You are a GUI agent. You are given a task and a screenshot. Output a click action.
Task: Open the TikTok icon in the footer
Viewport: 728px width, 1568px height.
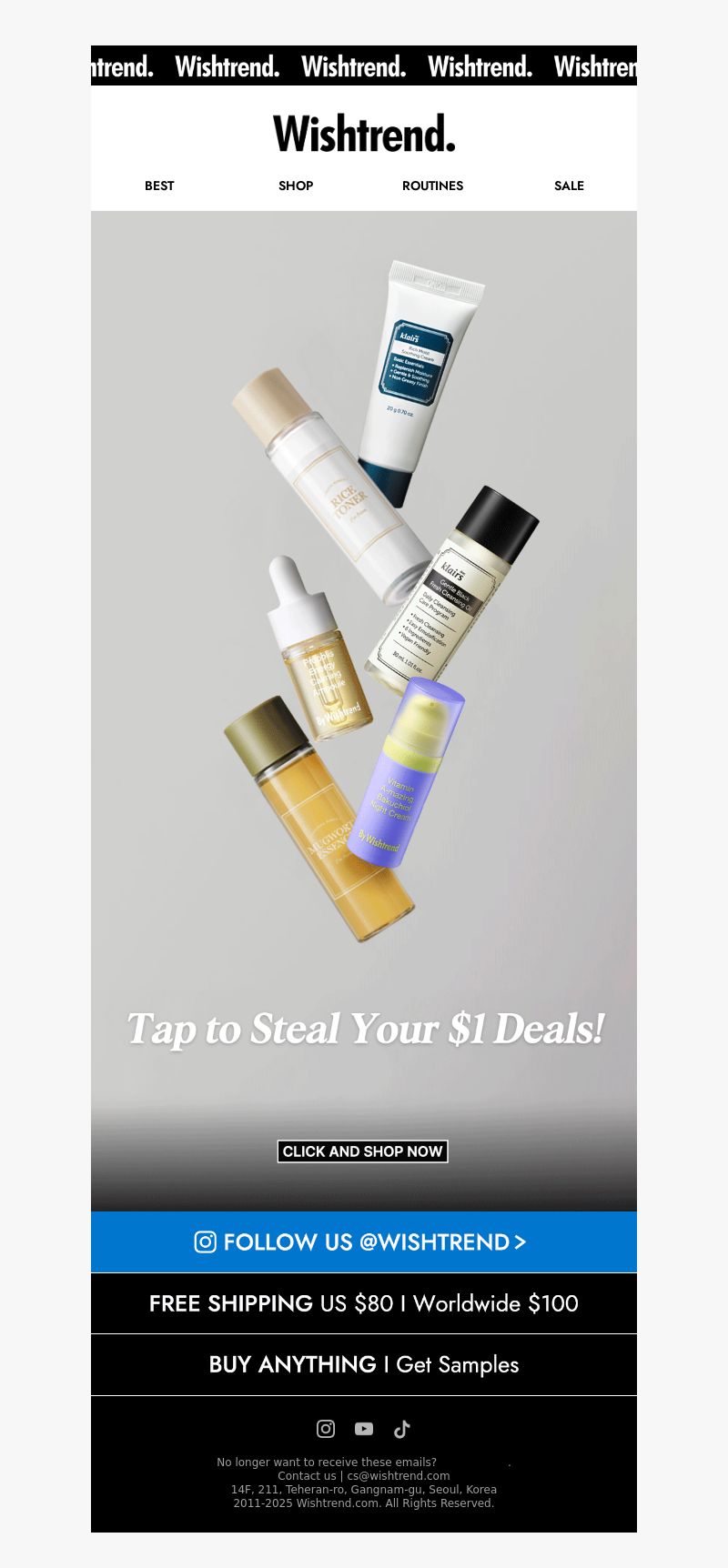point(401,1429)
